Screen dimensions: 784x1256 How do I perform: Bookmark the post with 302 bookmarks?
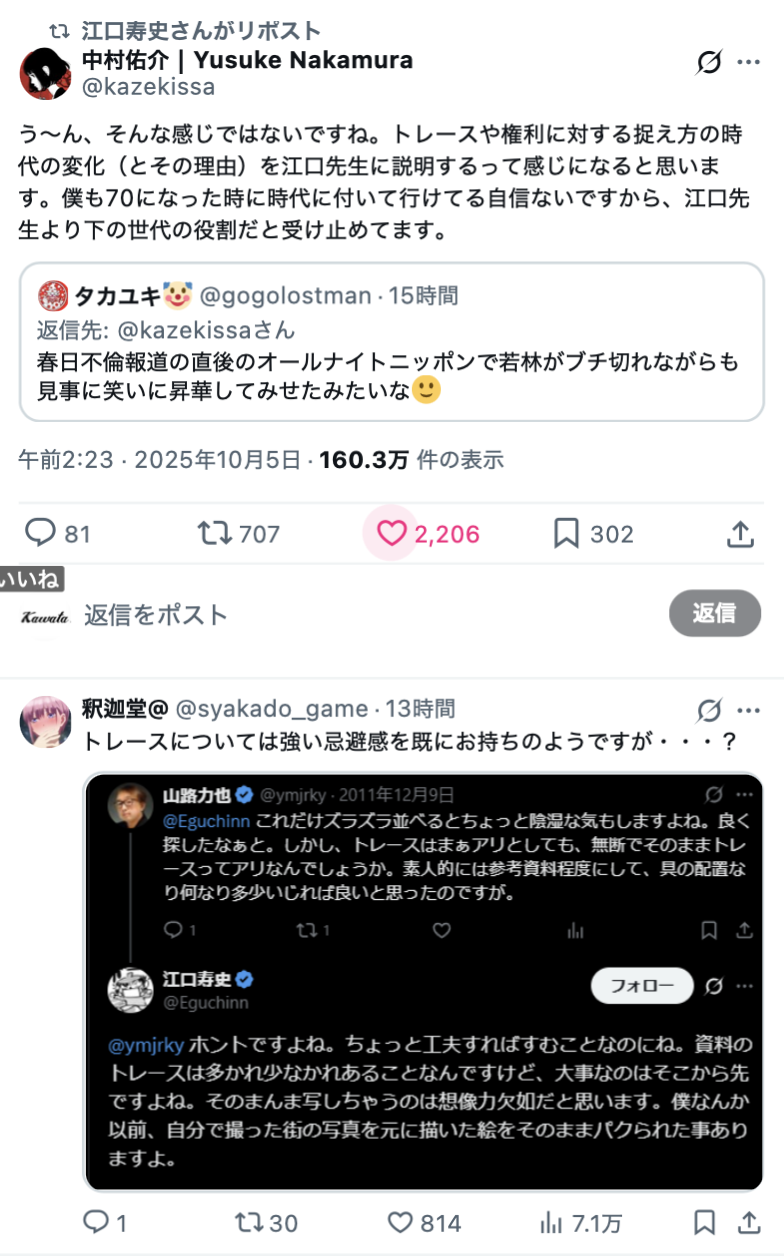(x=566, y=534)
